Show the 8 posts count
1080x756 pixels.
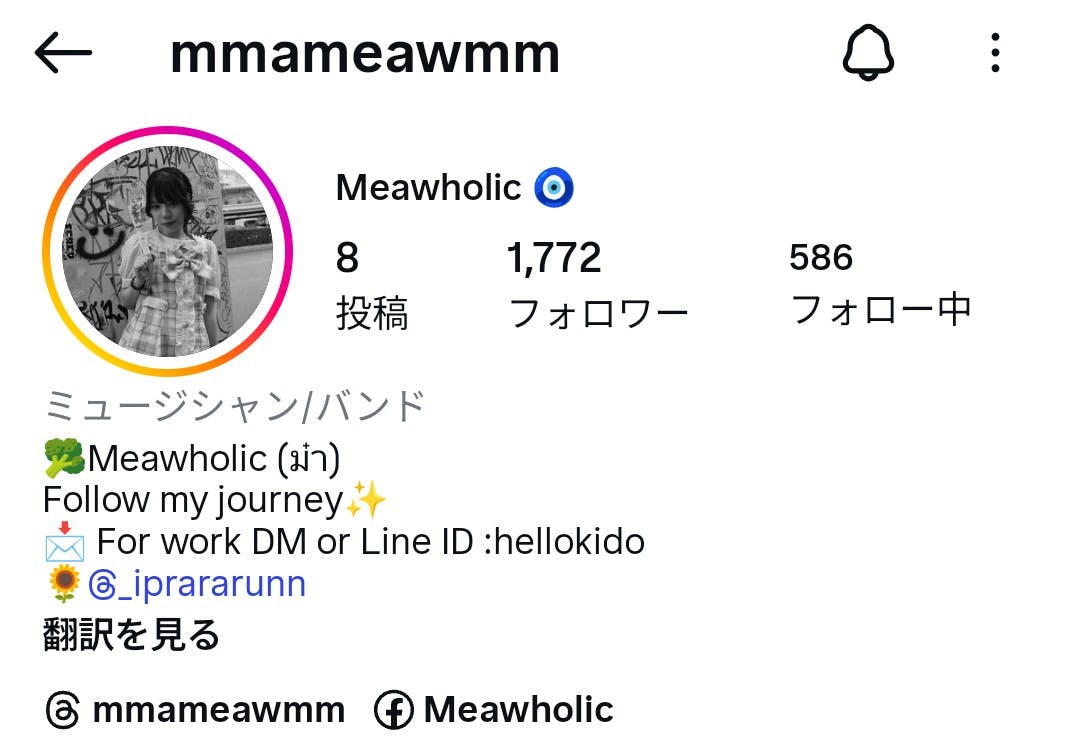(x=370, y=285)
